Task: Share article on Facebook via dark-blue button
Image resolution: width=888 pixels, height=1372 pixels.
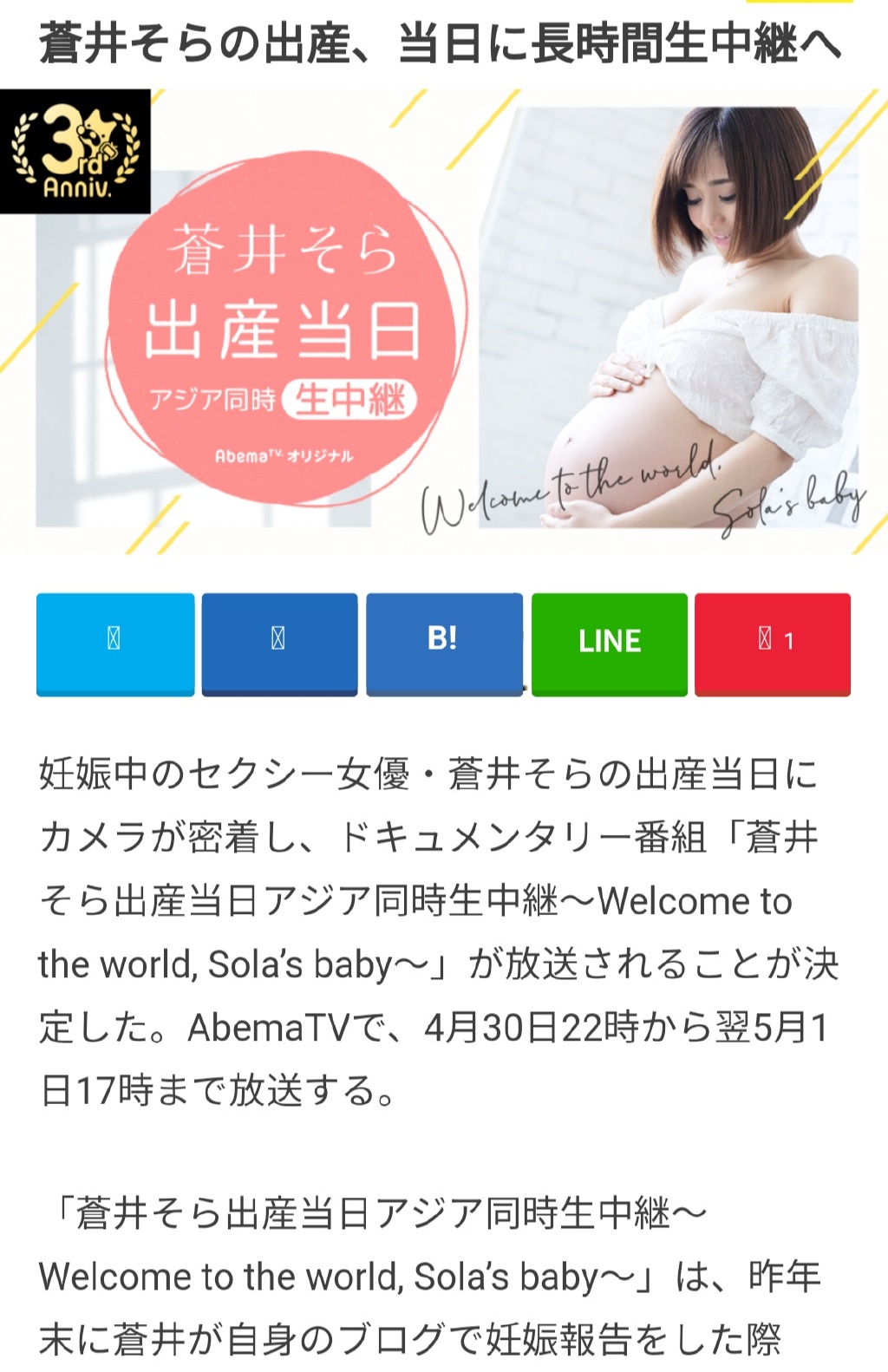Action: [279, 643]
